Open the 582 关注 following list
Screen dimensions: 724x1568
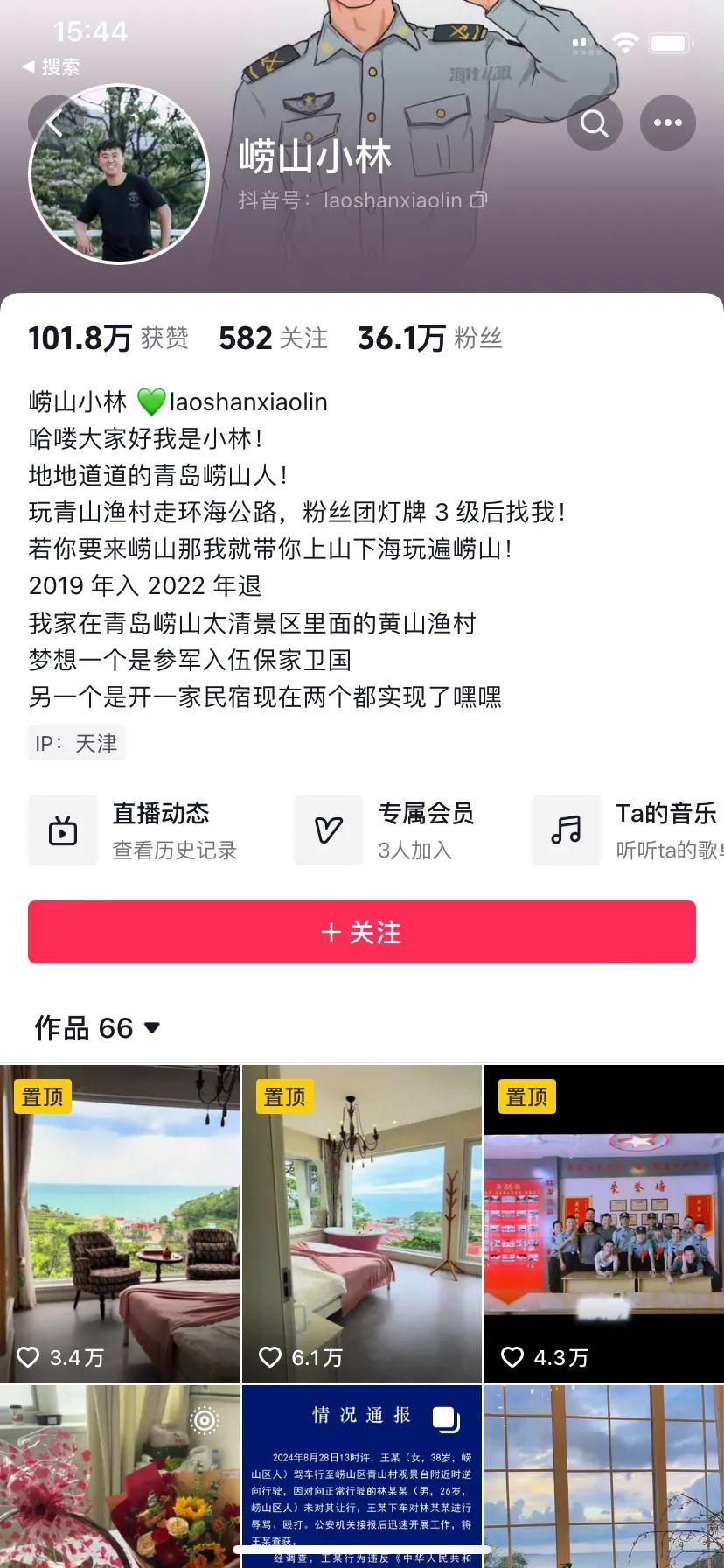click(273, 339)
